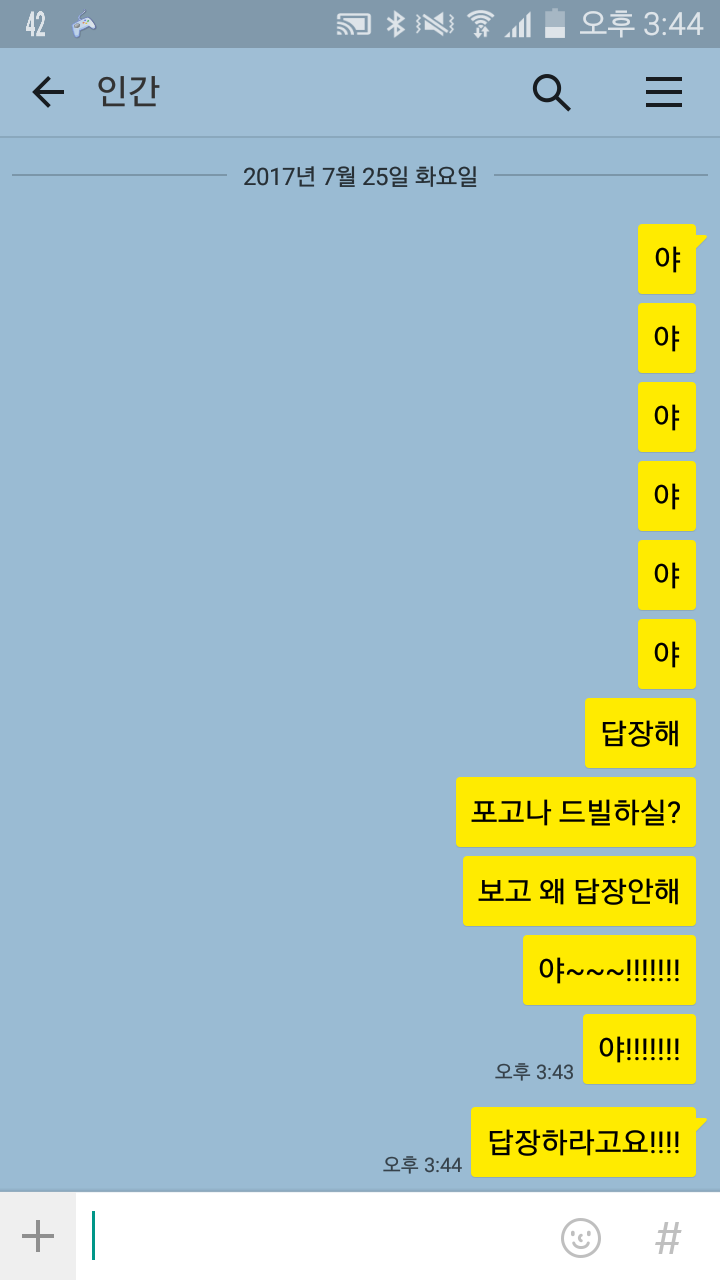The image size is (720, 1280).
Task: Open the emoticon picker
Action: [581, 1238]
